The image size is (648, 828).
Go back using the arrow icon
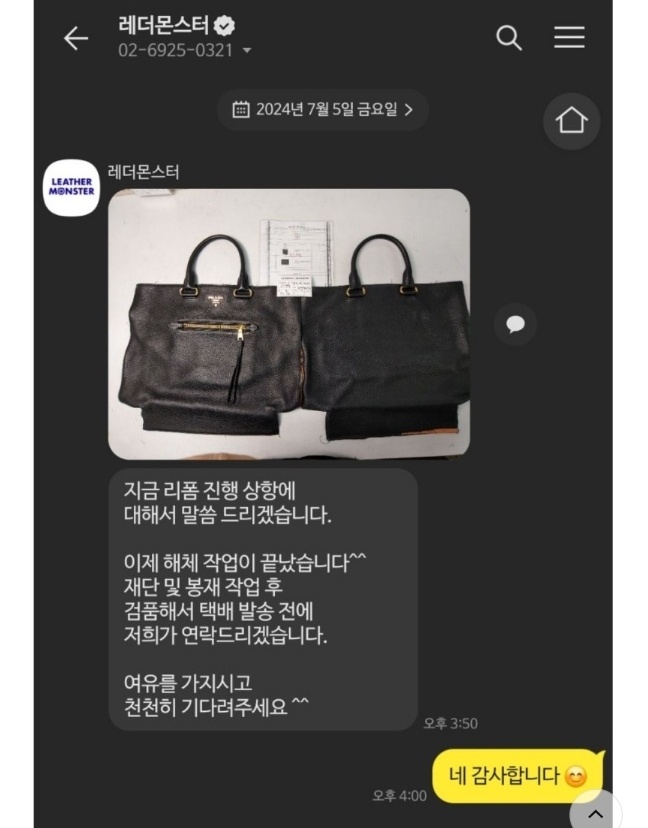coord(76,38)
